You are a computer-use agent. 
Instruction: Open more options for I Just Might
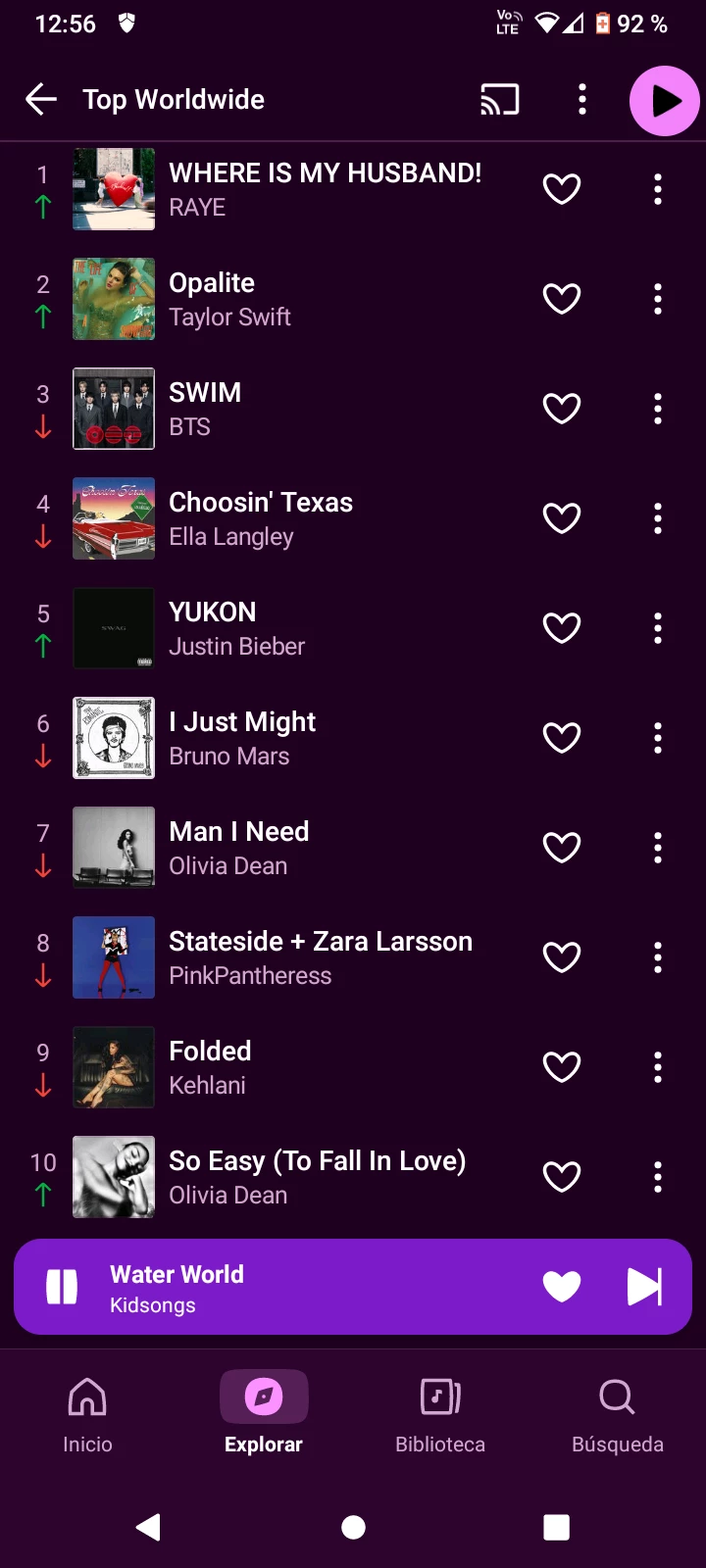[x=658, y=738]
